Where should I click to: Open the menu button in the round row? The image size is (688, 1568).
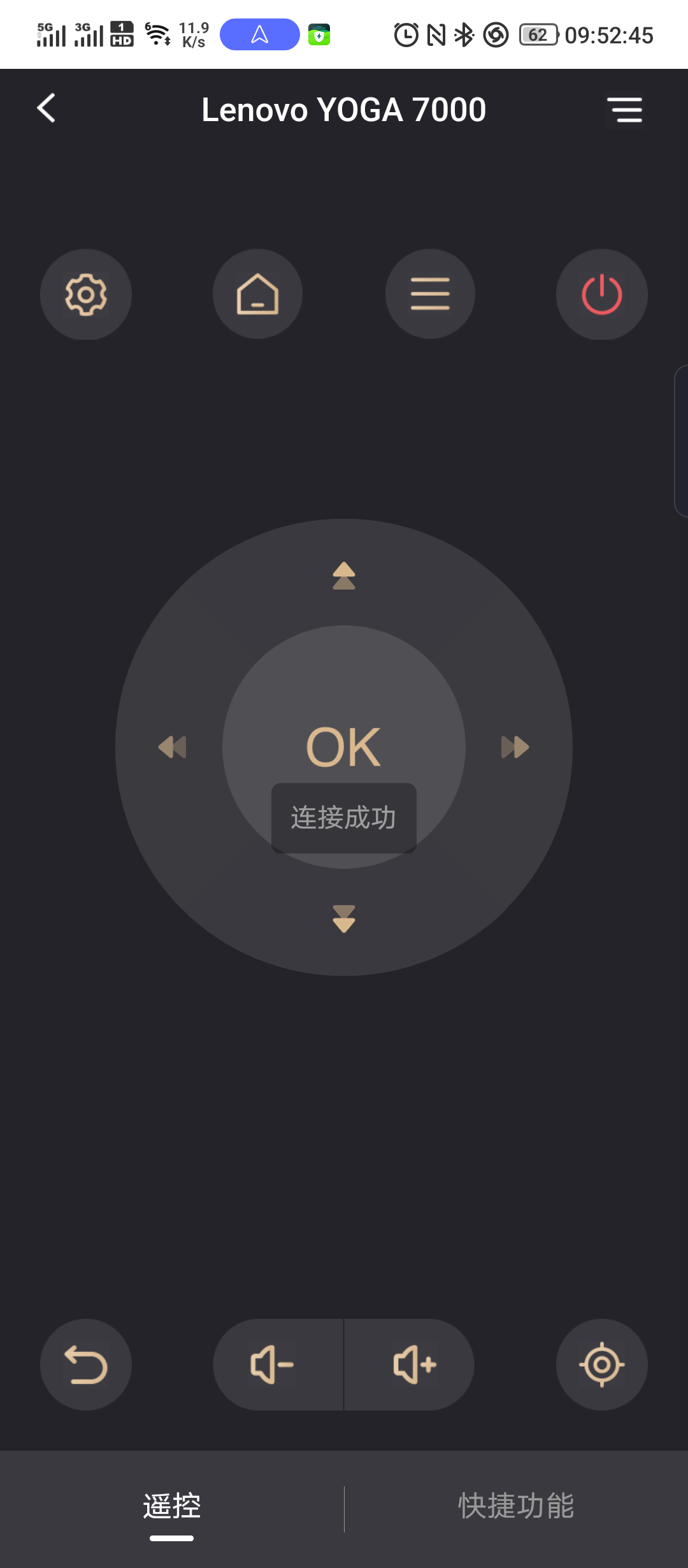[x=430, y=294]
